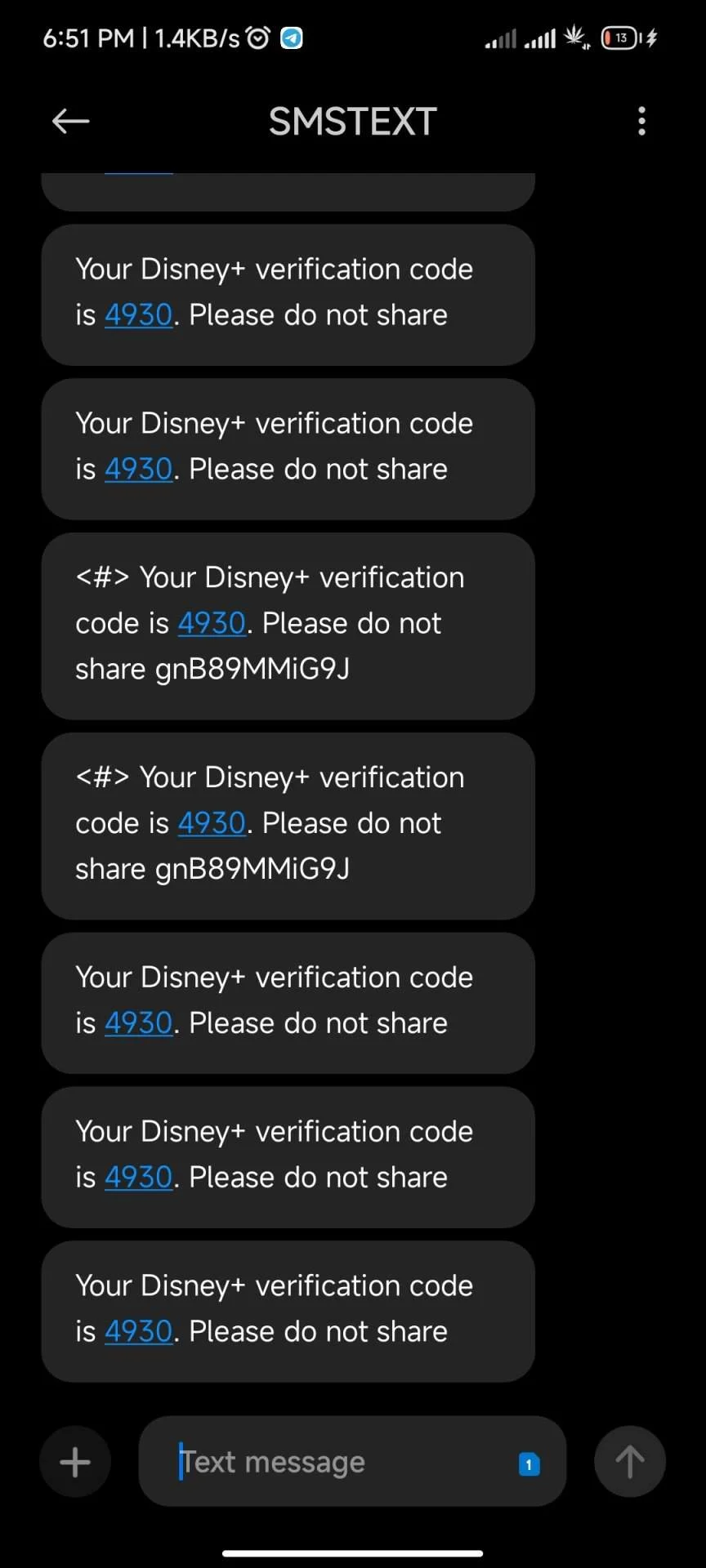Screen dimensions: 706x1568
Task: Tap the plus attachment button
Action: coord(75,1462)
